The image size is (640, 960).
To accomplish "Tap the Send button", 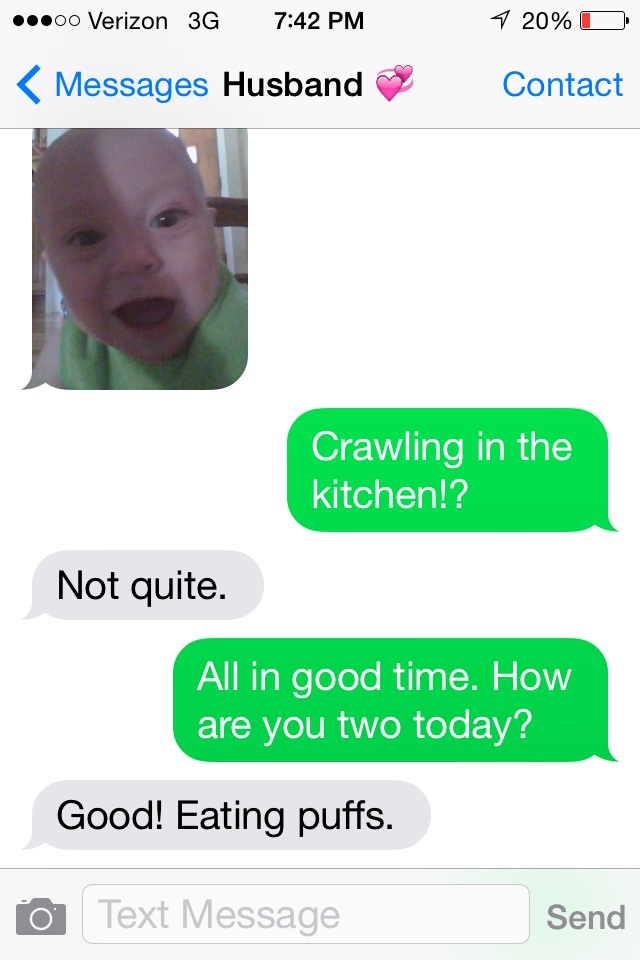I will [x=585, y=916].
